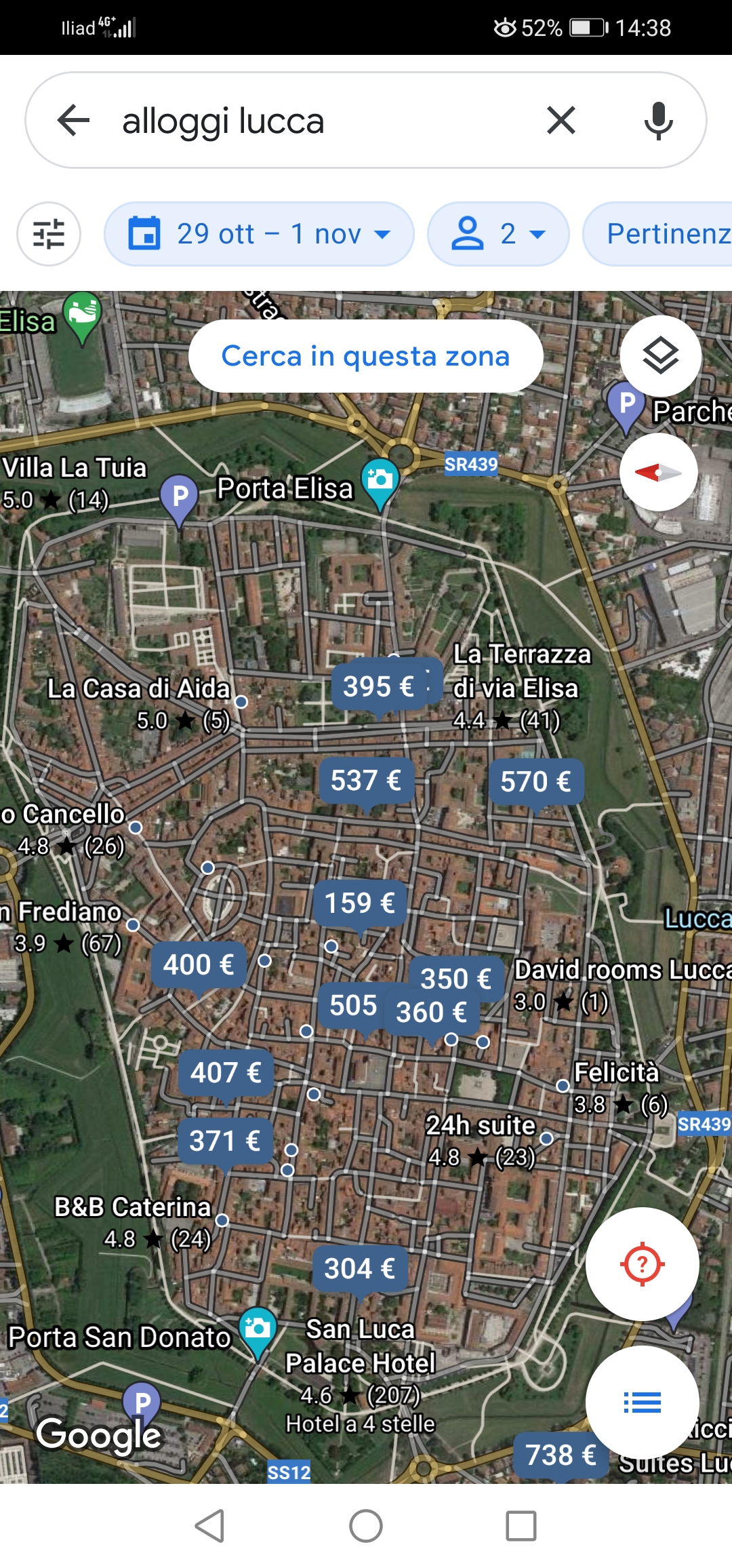Select the 159 € lodging pin
Image resolution: width=732 pixels, height=1568 pixels.
[360, 903]
